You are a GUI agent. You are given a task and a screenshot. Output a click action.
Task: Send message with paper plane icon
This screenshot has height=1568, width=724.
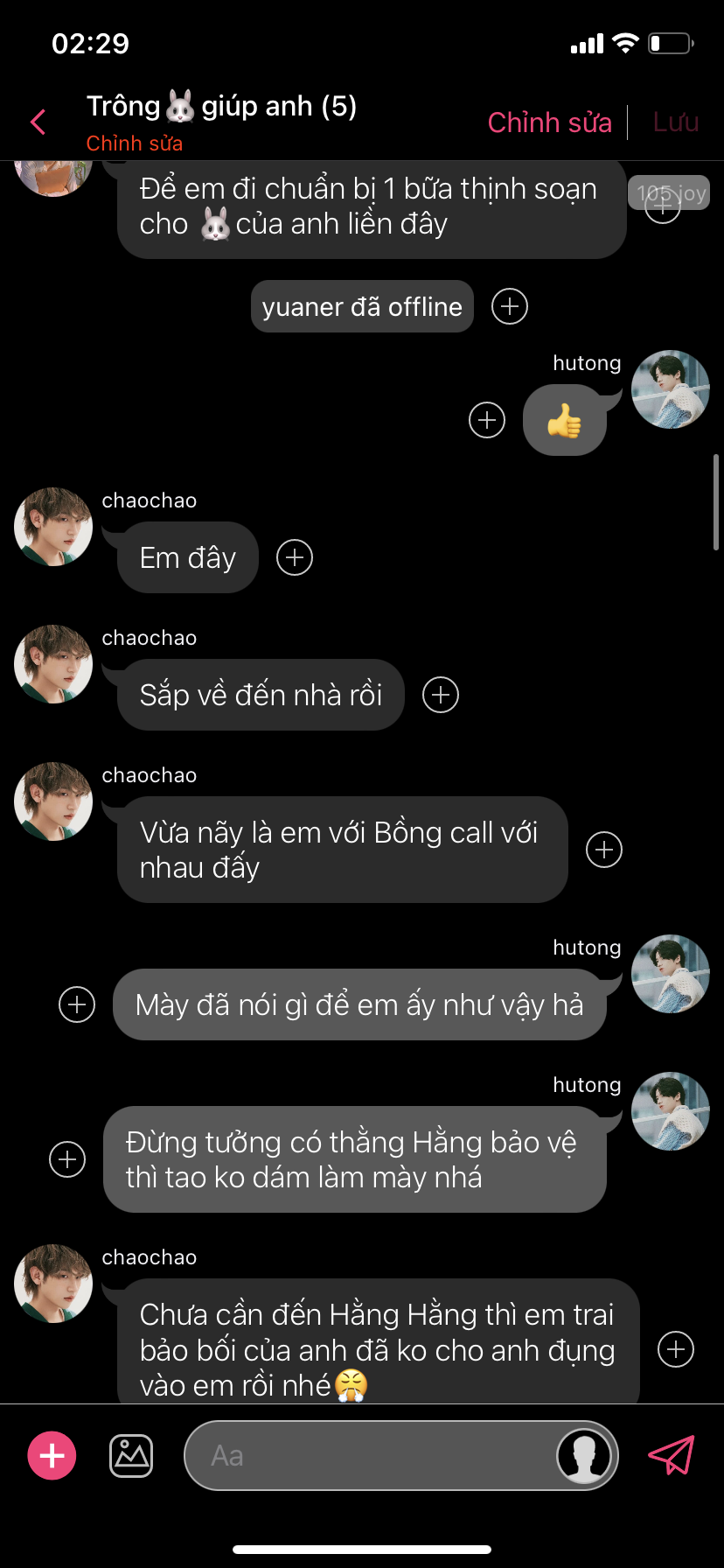pos(671,1456)
